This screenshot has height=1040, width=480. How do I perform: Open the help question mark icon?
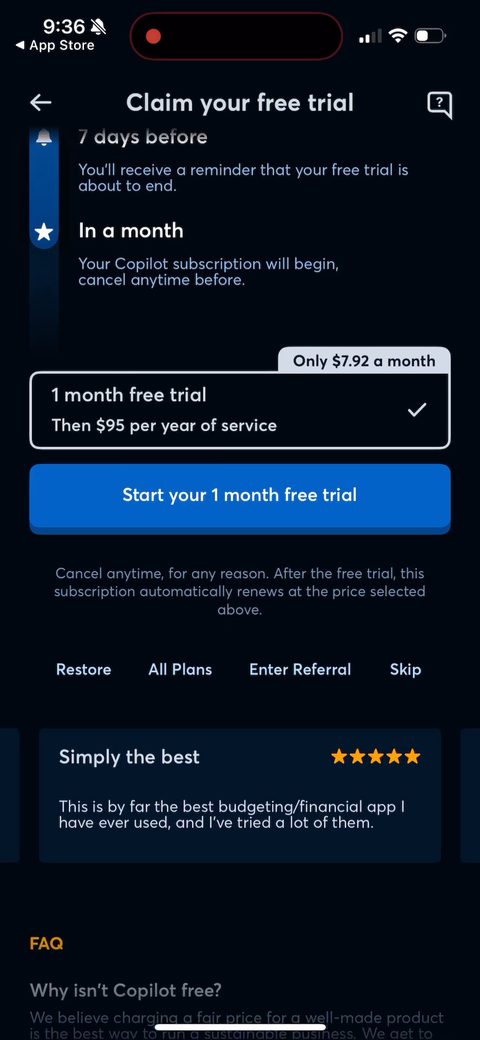pos(440,104)
